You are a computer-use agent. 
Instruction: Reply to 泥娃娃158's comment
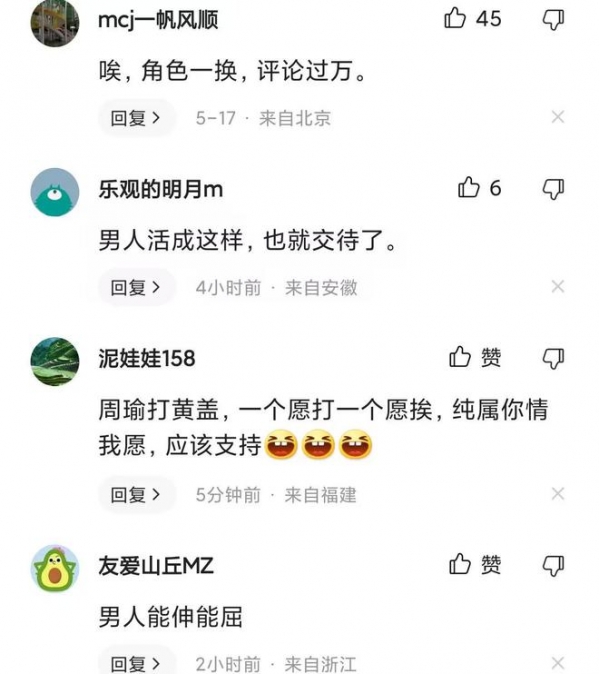[x=136, y=494]
